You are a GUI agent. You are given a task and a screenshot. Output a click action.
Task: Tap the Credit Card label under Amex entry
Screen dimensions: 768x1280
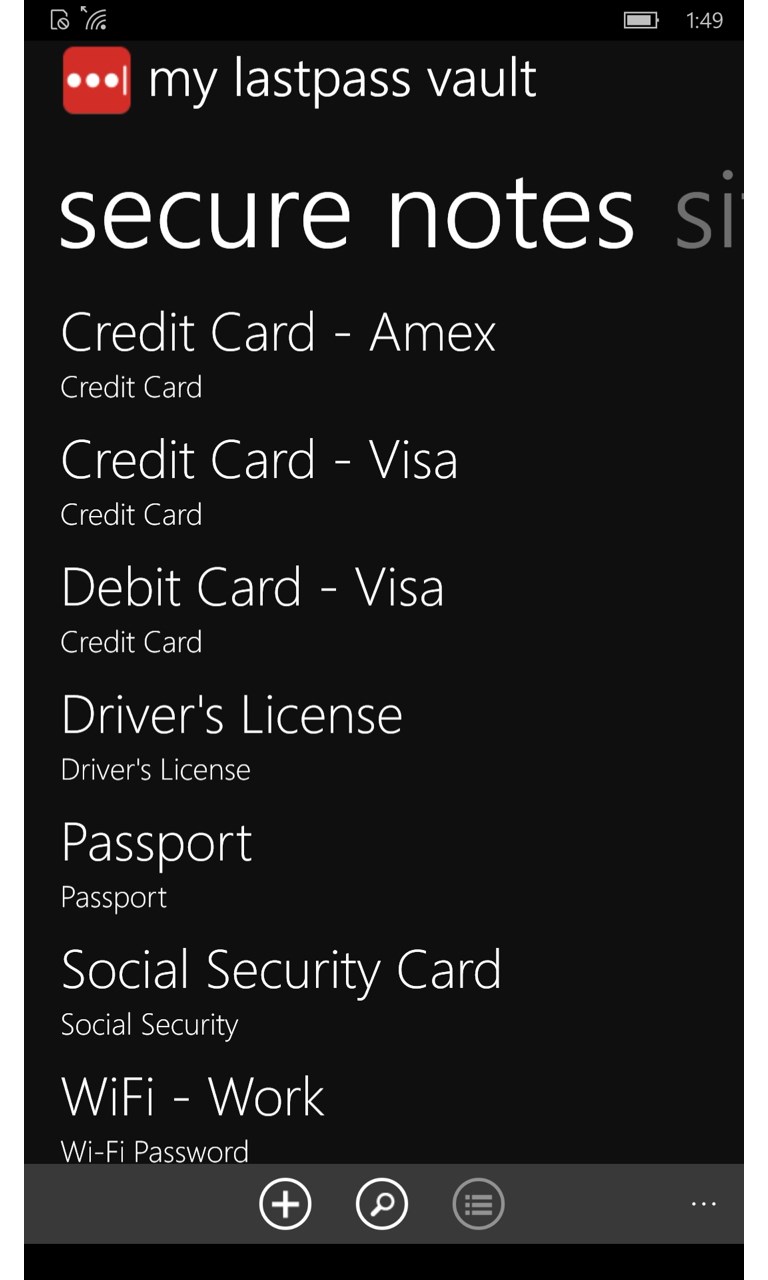coord(131,387)
